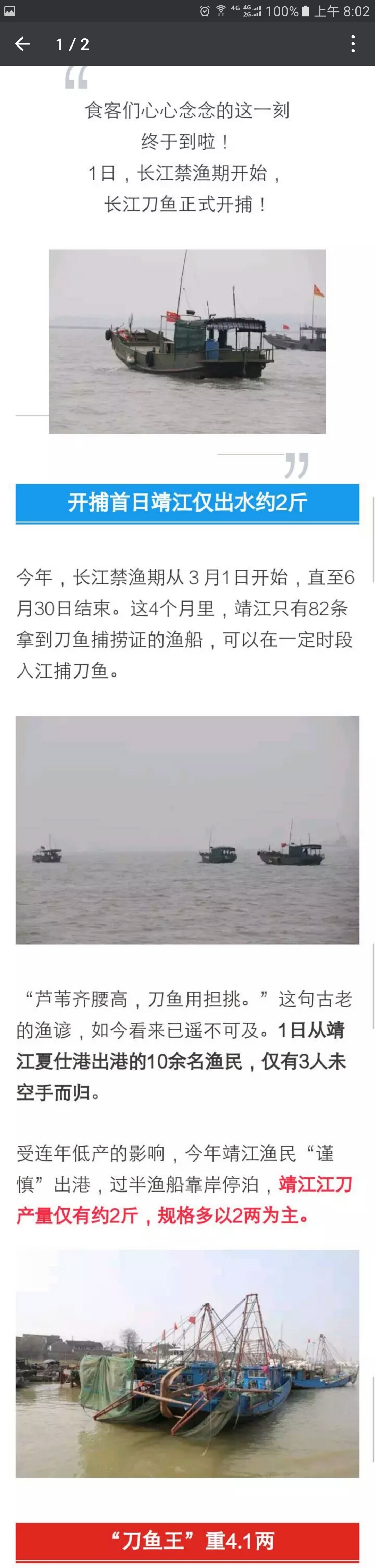
Task: Open the three-dot overflow menu
Action: click(x=352, y=44)
